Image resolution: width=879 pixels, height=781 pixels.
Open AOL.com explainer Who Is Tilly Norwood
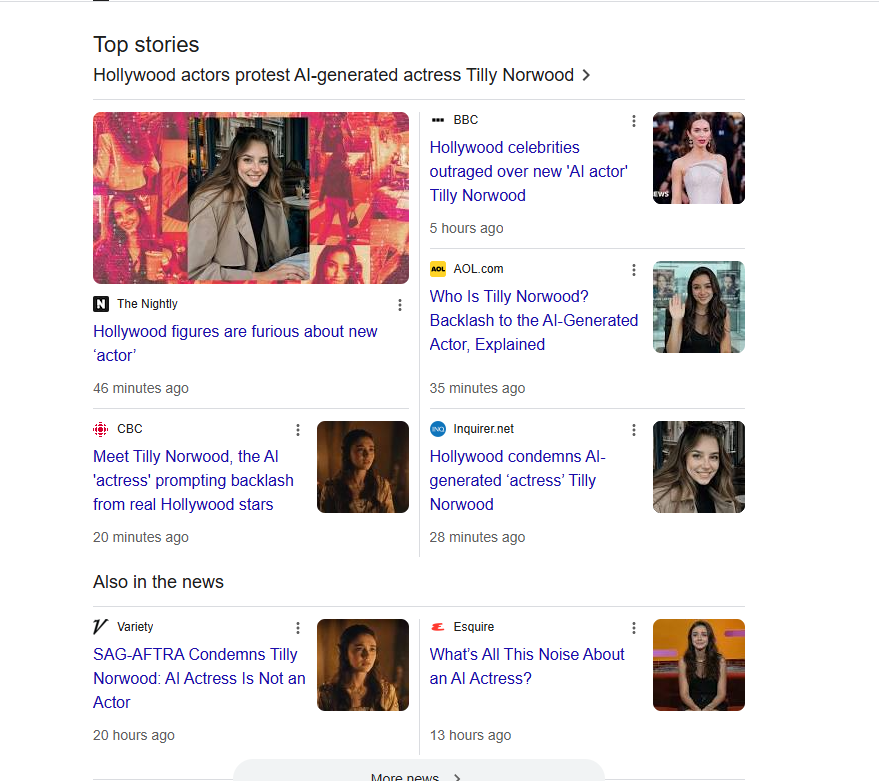533,320
